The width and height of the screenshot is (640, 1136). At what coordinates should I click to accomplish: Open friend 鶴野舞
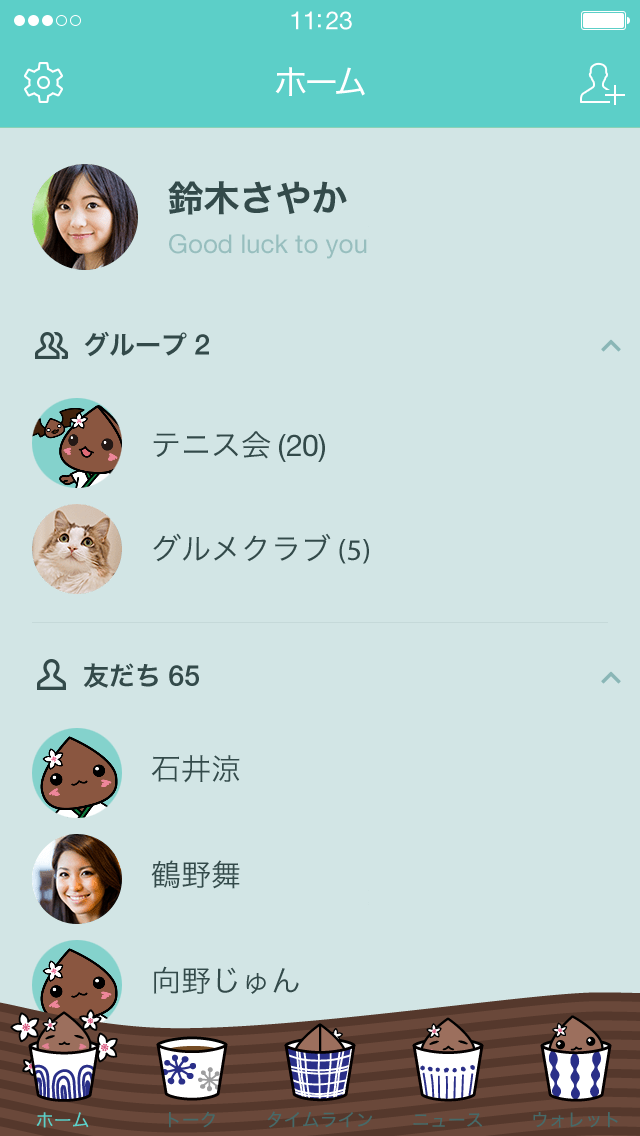pos(196,876)
